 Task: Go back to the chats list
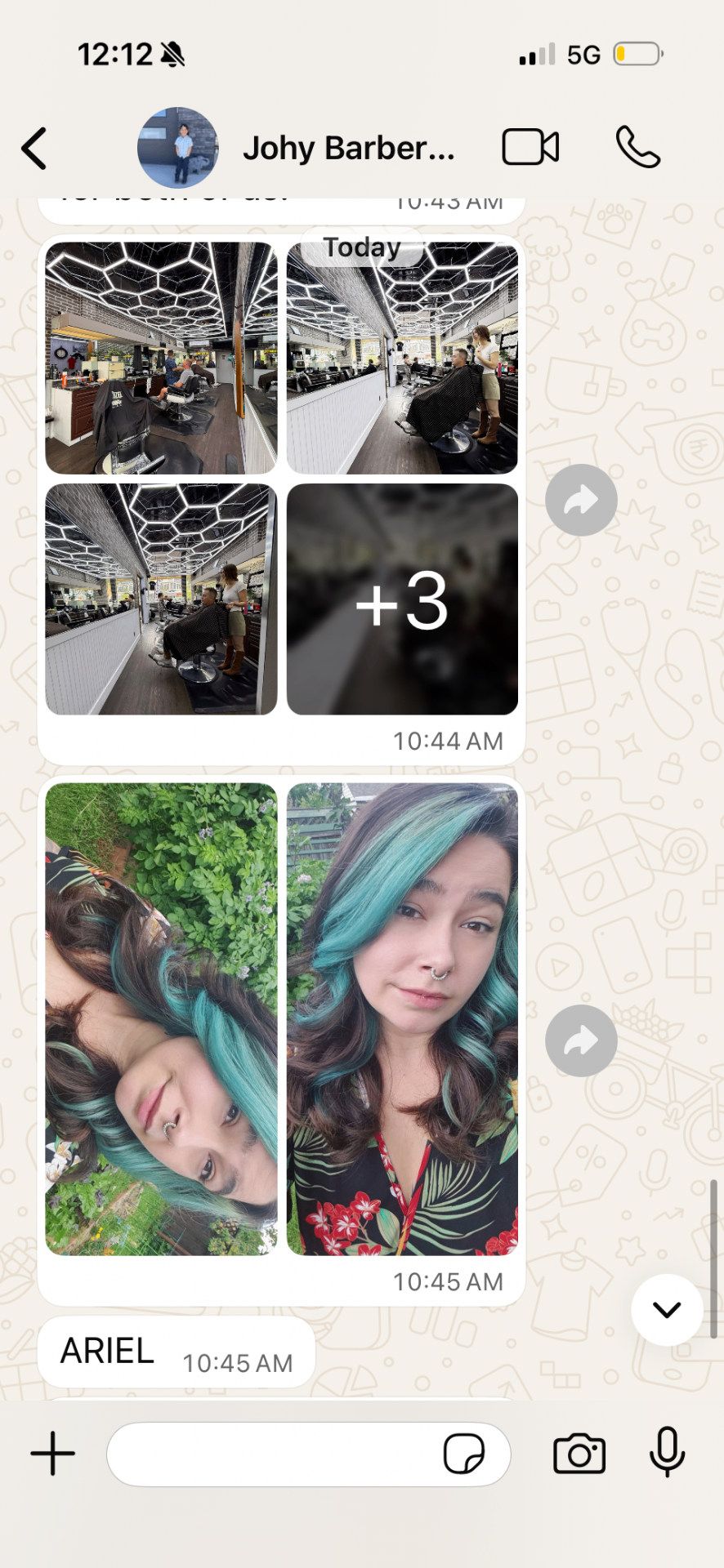point(34,149)
